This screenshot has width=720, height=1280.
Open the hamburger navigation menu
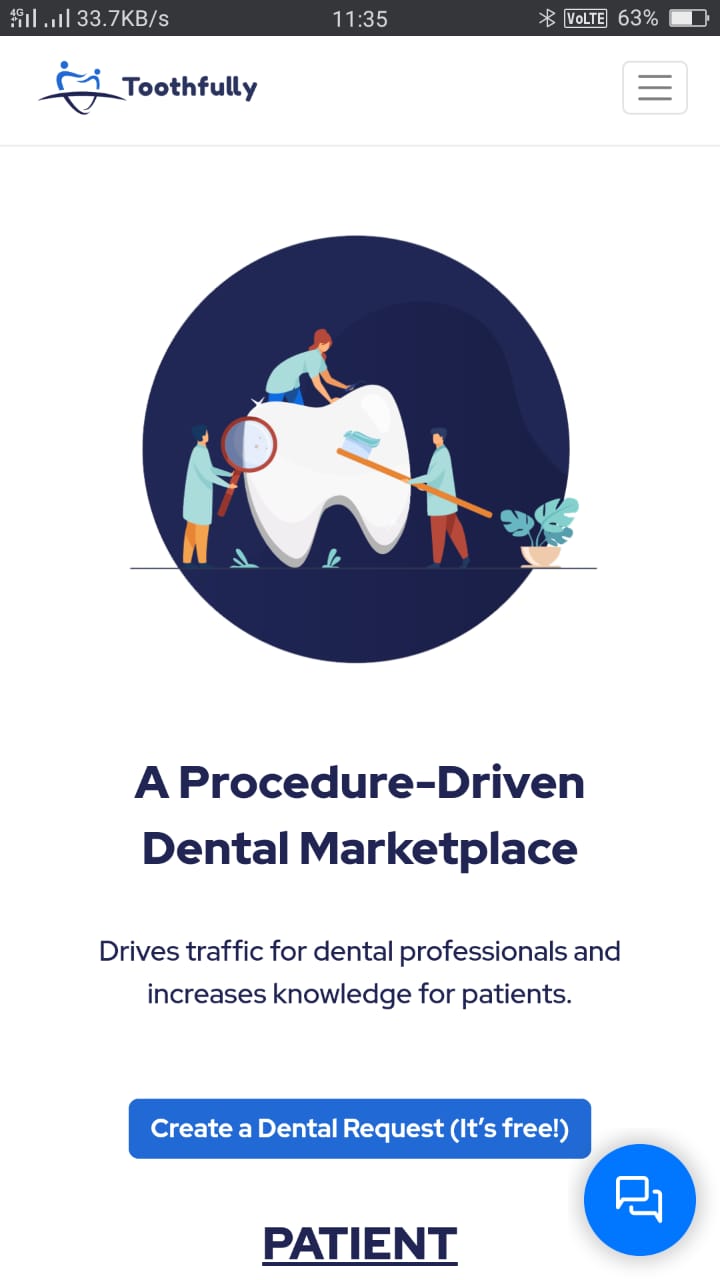654,88
